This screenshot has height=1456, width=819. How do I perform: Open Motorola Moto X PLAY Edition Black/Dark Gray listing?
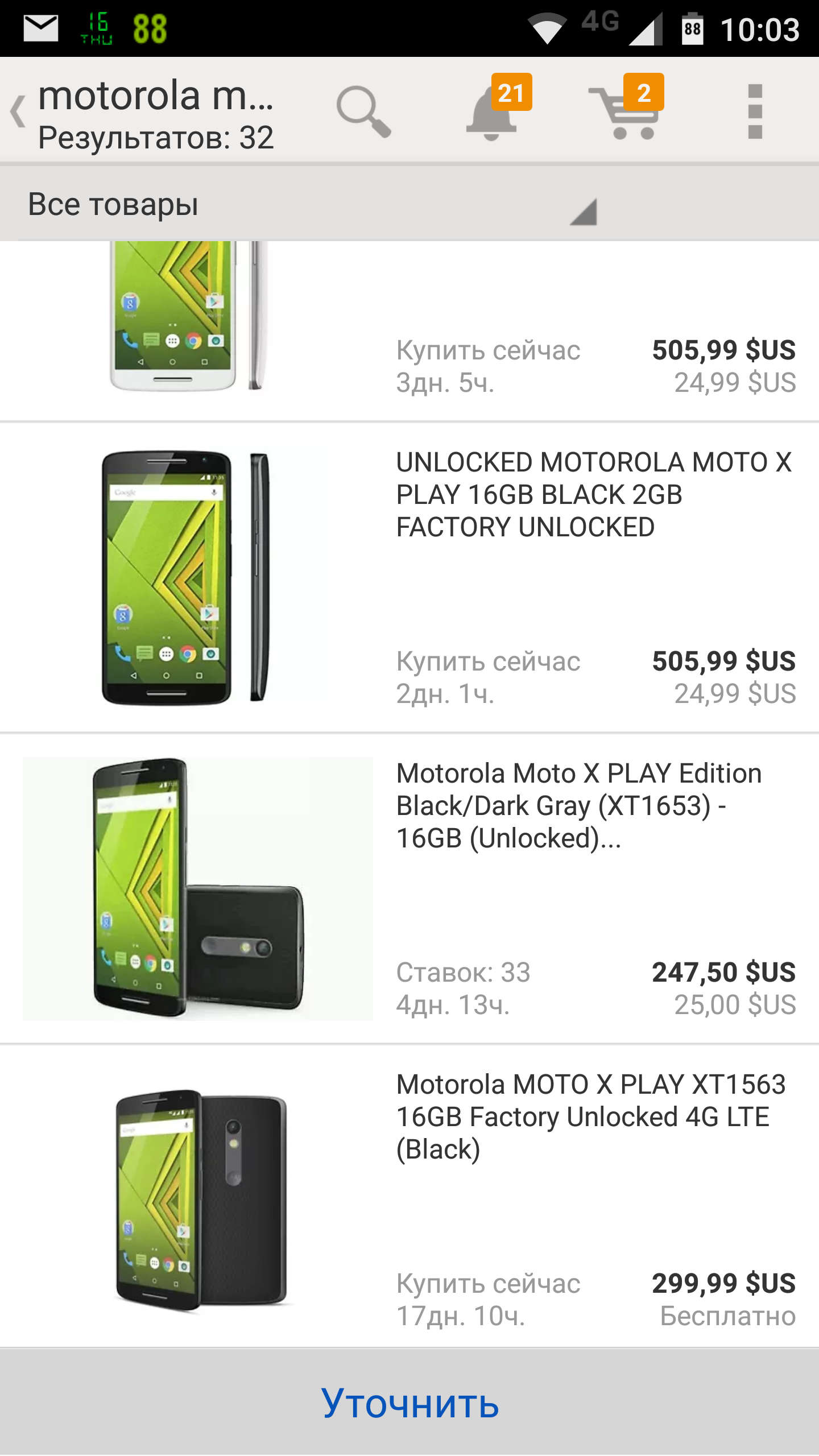point(409,888)
